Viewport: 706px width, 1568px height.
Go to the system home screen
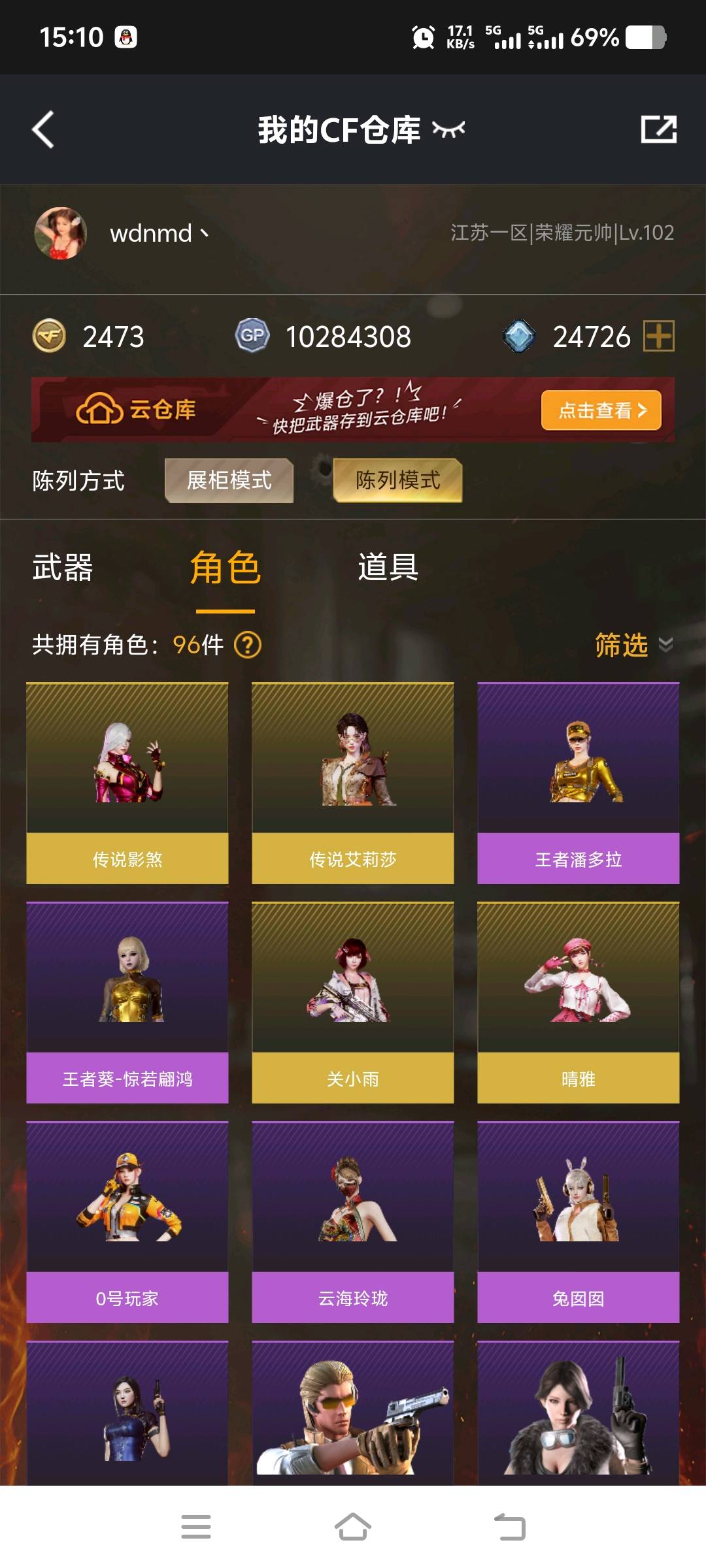point(353,1527)
